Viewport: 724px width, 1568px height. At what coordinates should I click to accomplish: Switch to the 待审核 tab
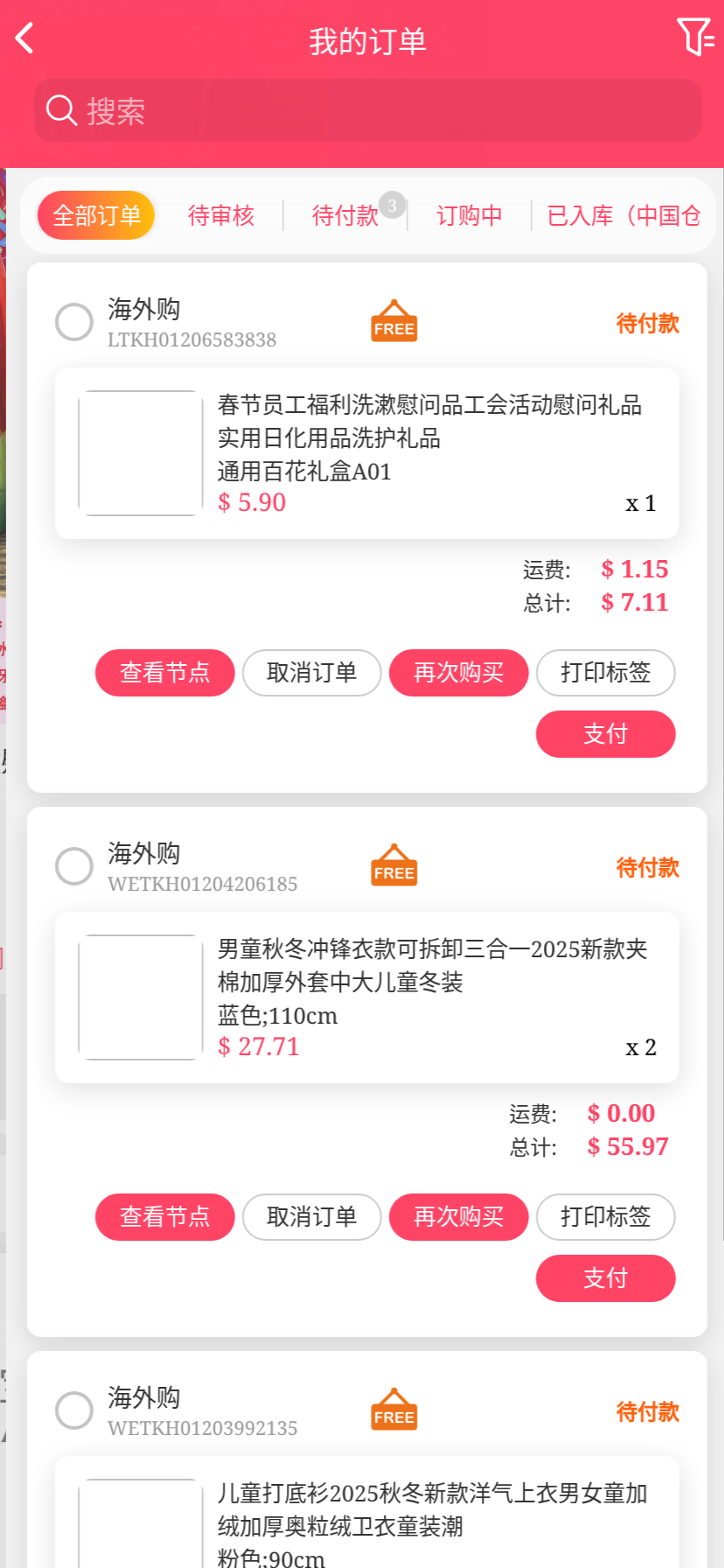221,215
